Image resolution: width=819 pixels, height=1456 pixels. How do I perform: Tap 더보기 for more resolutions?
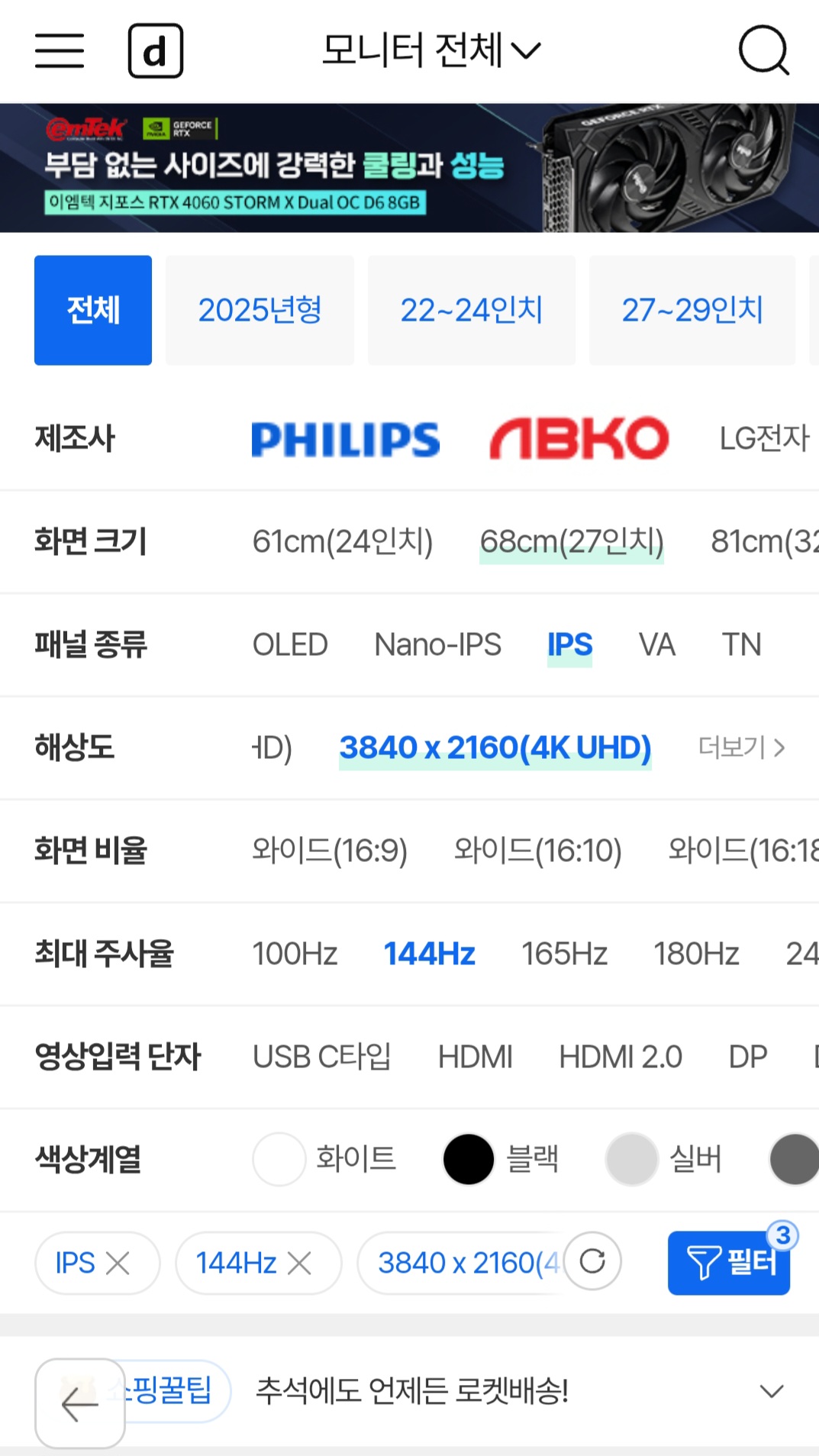click(741, 747)
